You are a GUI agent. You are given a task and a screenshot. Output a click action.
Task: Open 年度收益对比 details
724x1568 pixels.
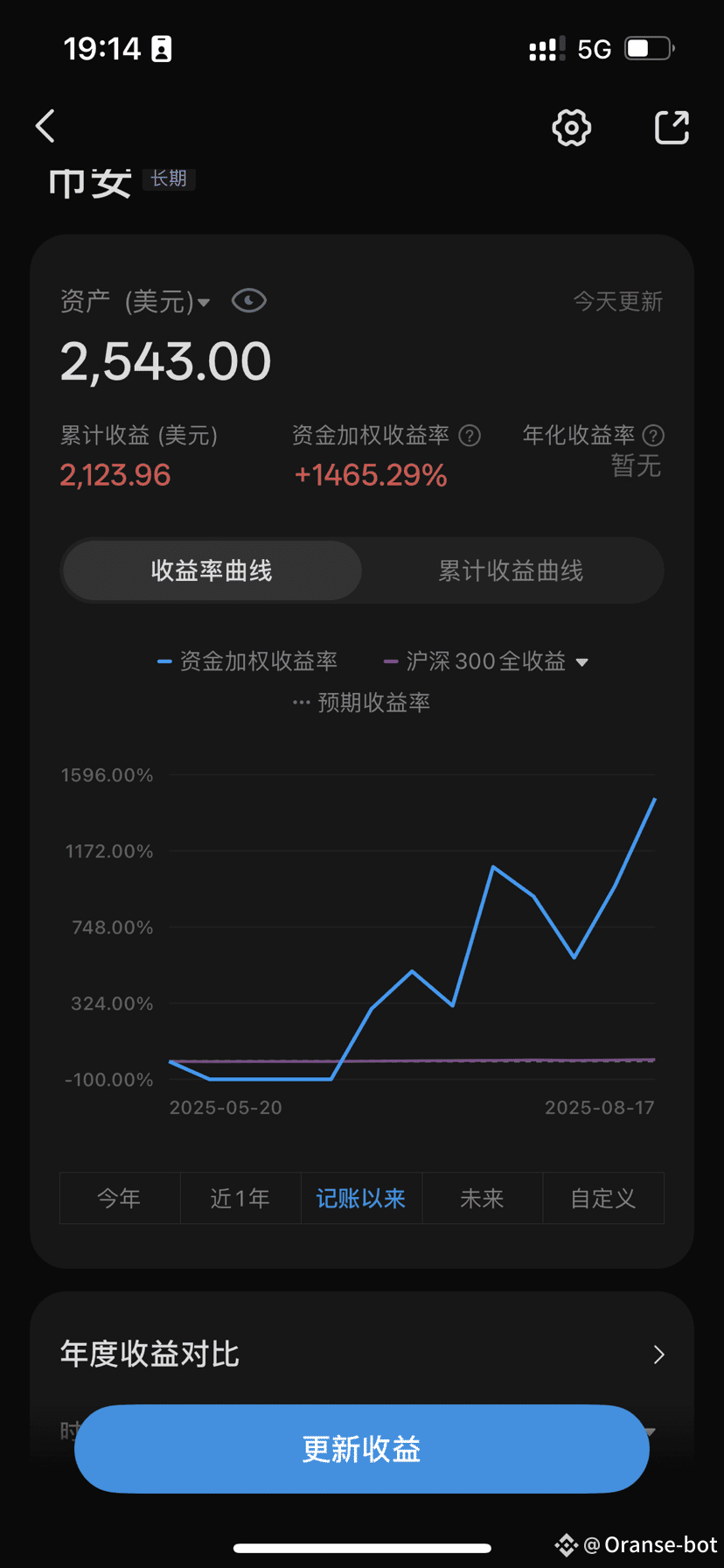coord(362,1354)
